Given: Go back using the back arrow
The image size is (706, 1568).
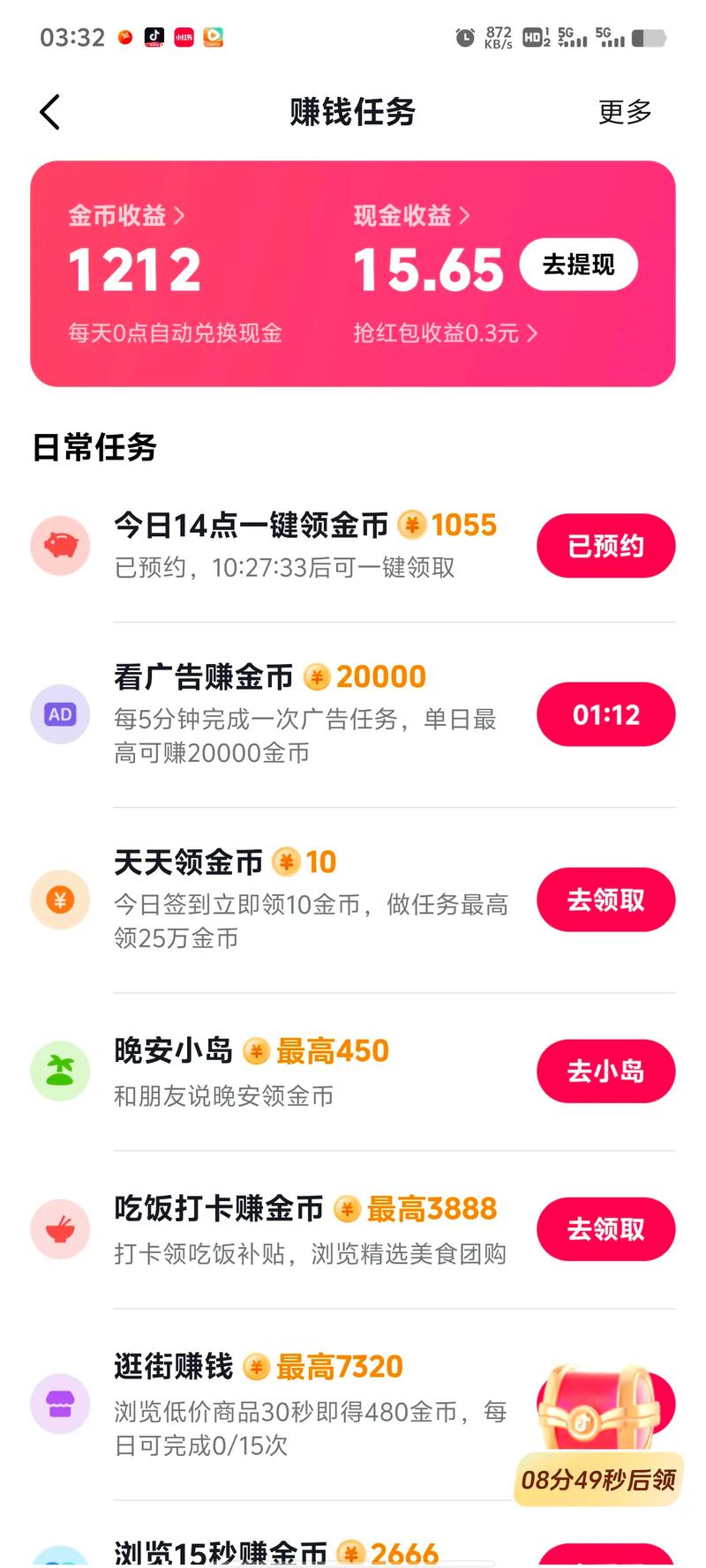Looking at the screenshot, I should coord(49,112).
